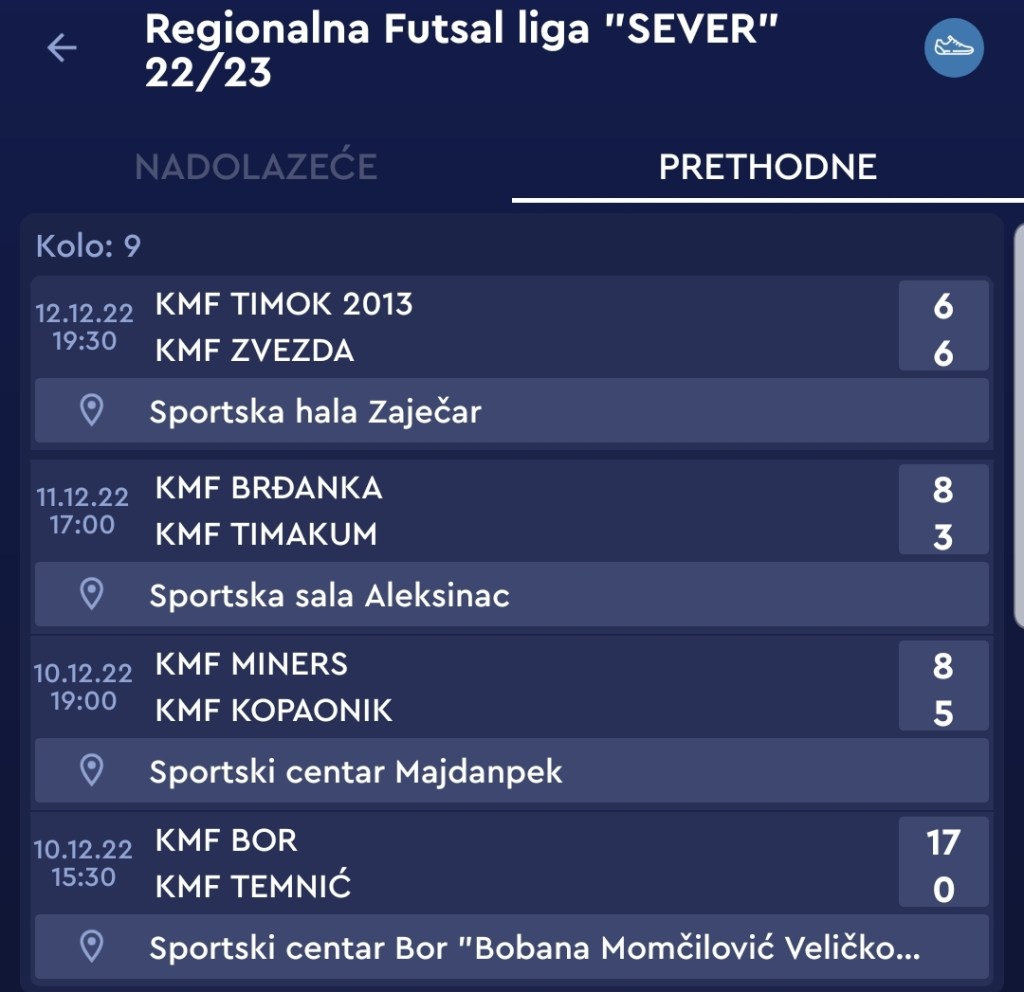Tap the blue sneaker icon
The width and height of the screenshot is (1024, 992).
pos(953,48)
